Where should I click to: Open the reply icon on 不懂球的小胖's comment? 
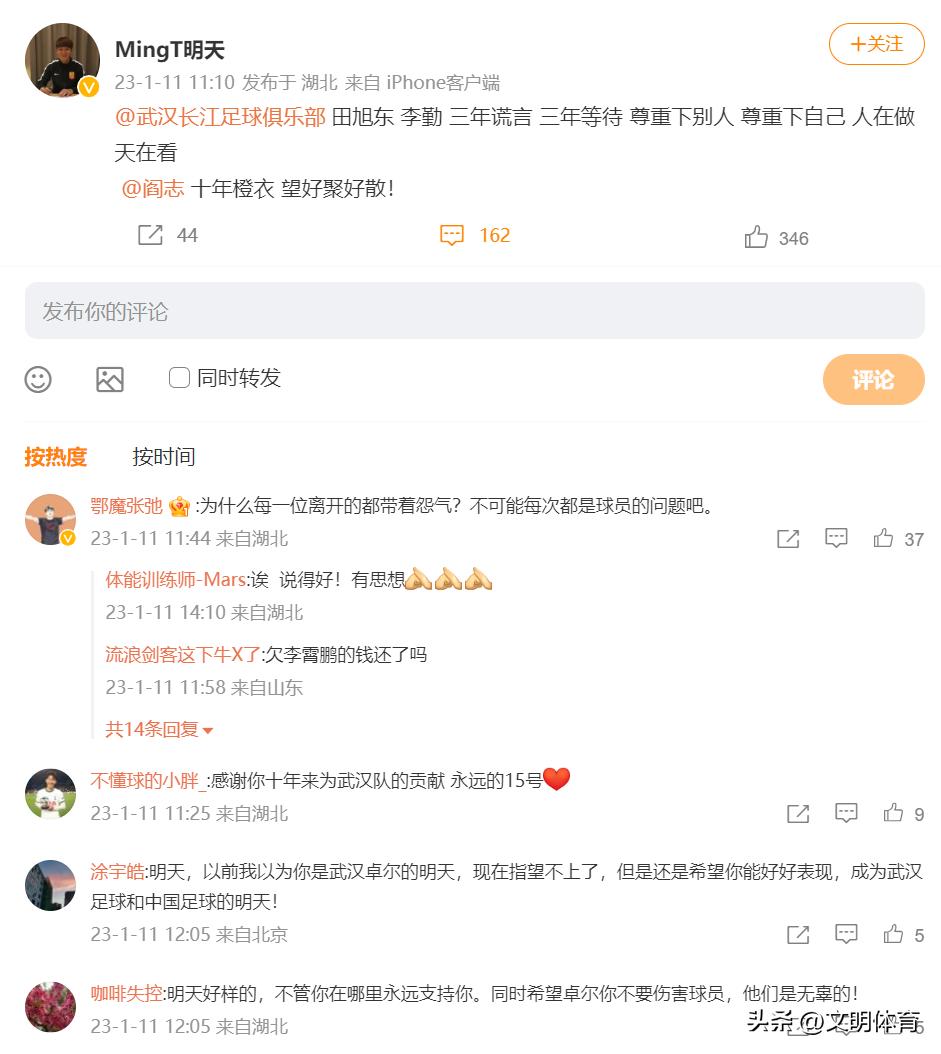[846, 814]
